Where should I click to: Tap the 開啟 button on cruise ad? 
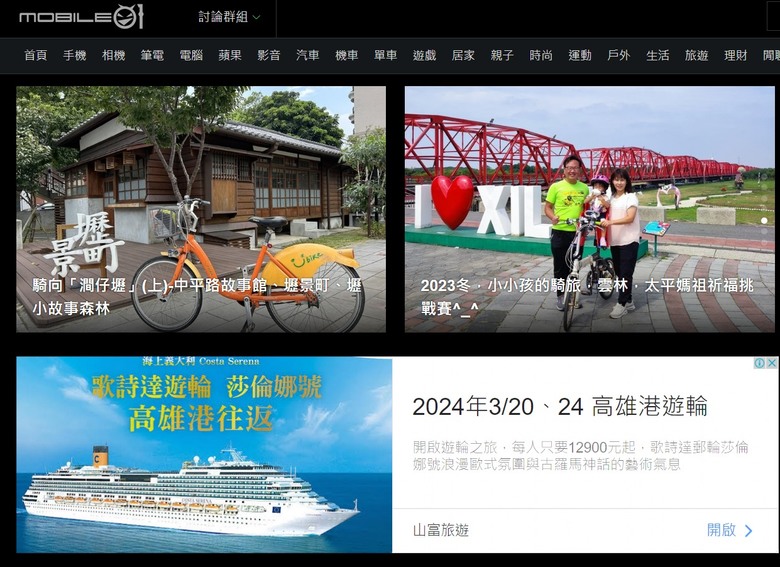[730, 530]
